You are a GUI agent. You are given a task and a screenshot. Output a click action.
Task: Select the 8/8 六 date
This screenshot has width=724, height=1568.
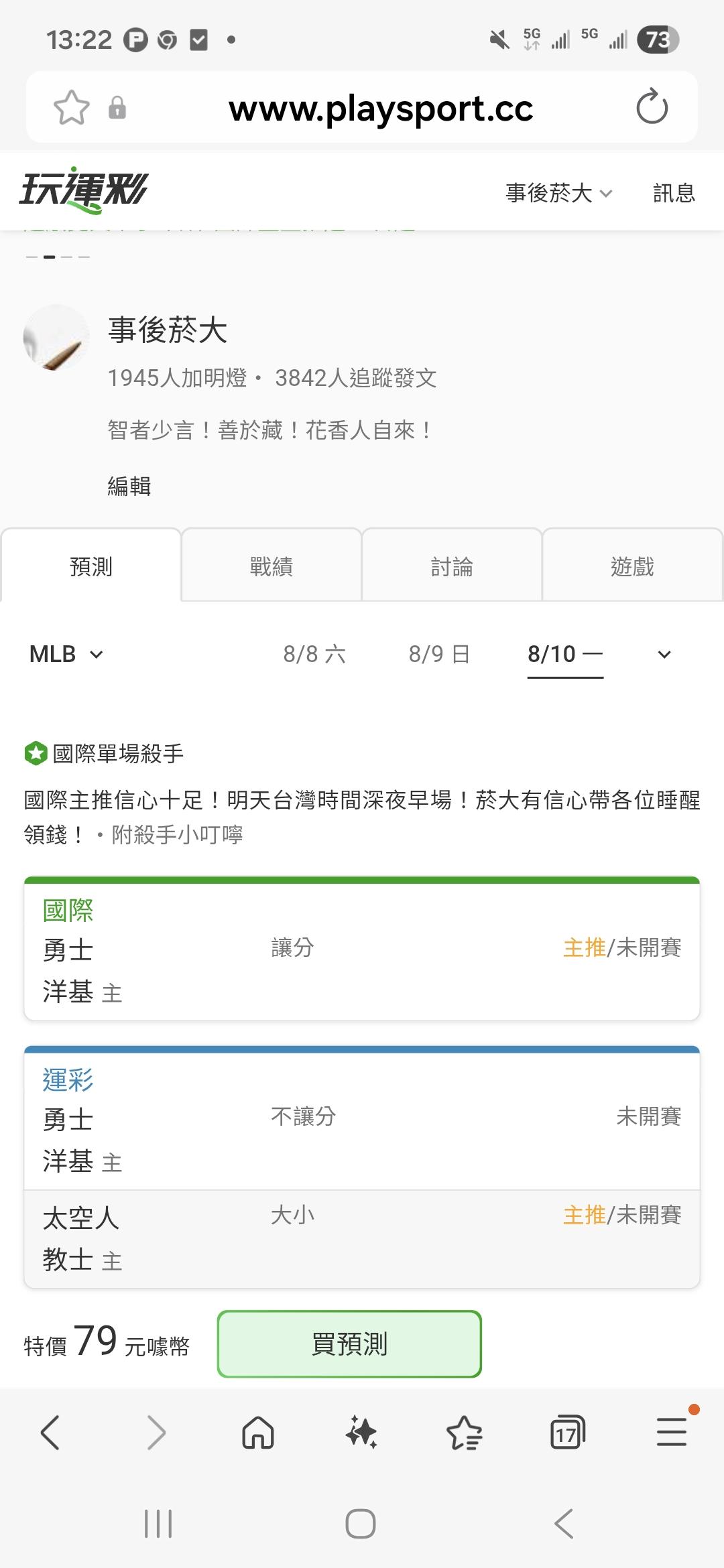point(314,654)
